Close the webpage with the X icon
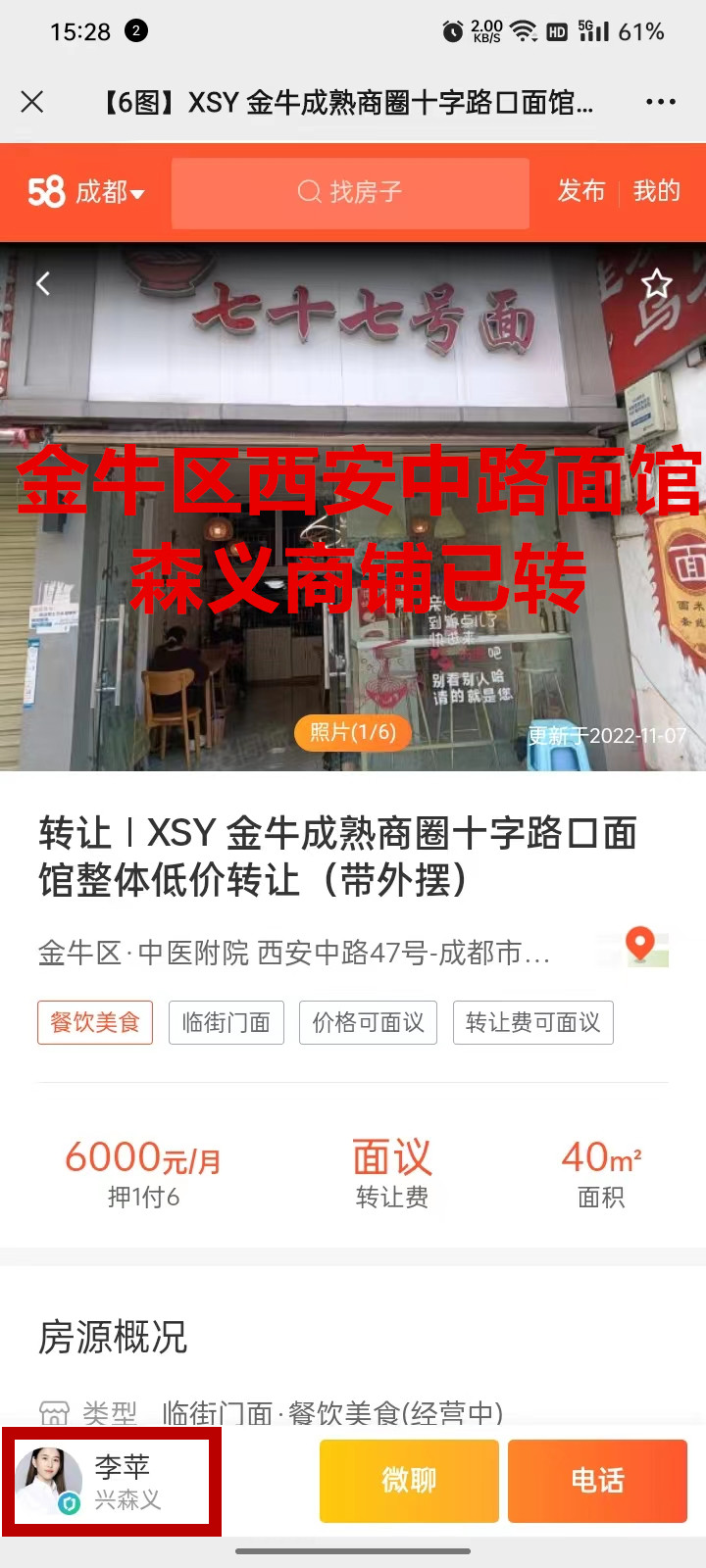Screen dimensions: 706x1568 coord(32,102)
